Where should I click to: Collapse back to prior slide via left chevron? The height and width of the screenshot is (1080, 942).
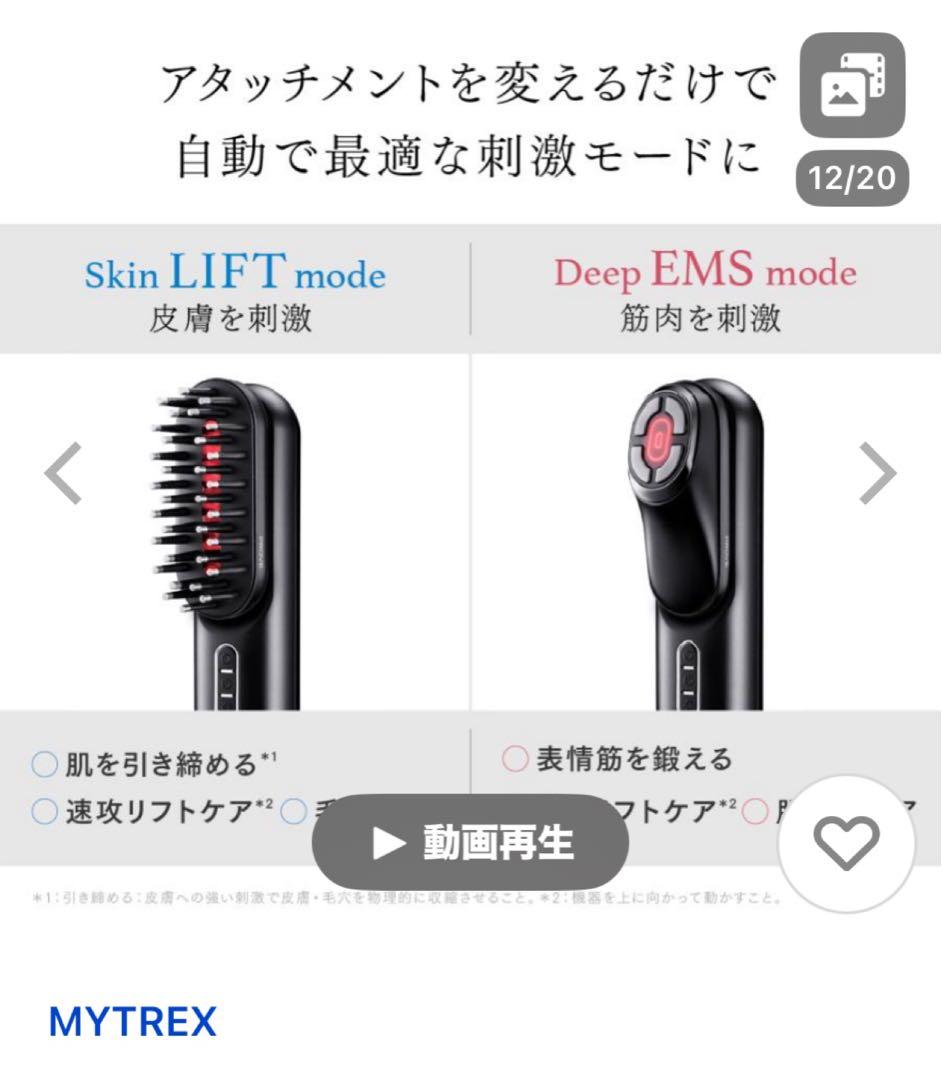[x=60, y=470]
